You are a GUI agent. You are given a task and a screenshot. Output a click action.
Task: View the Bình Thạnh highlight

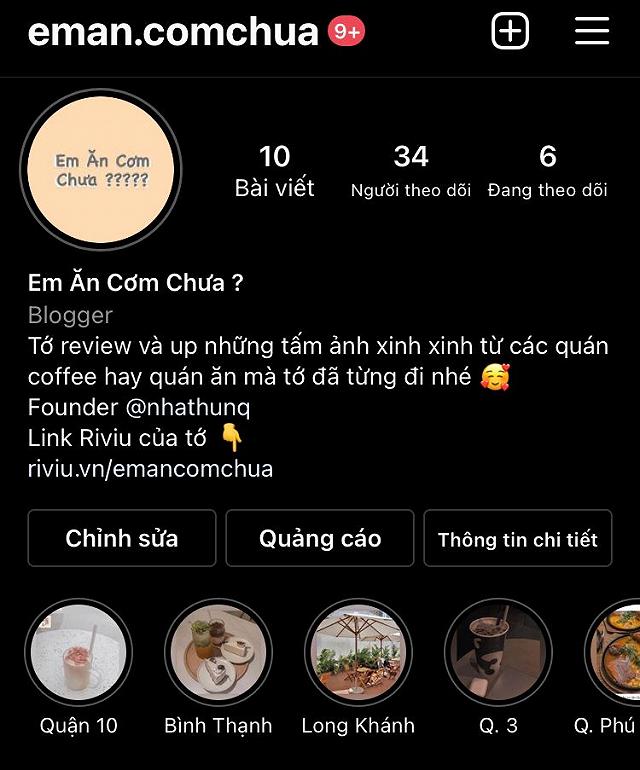[218, 652]
